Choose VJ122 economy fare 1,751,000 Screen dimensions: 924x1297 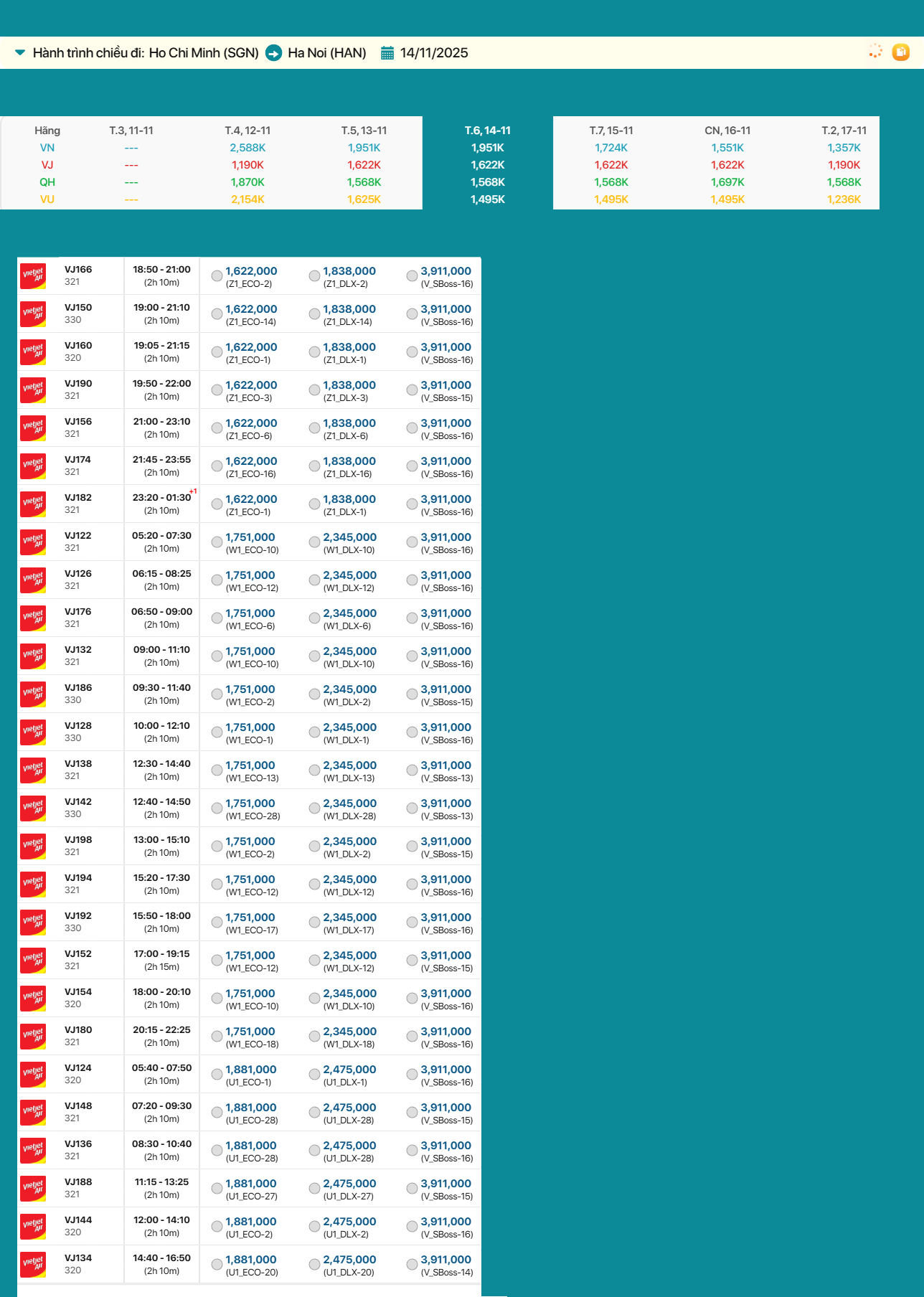coord(217,542)
